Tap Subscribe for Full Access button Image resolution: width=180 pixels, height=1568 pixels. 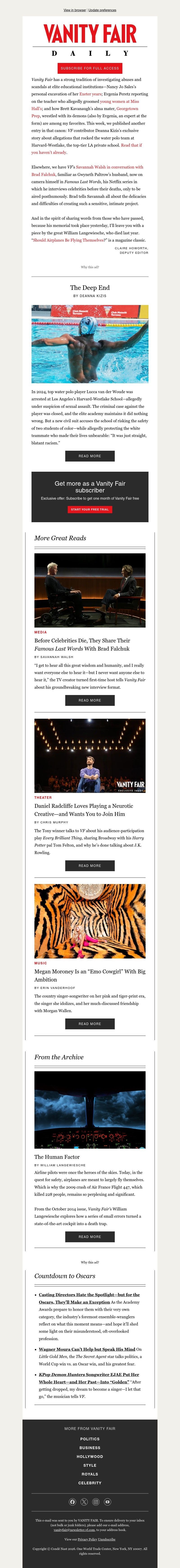click(90, 68)
